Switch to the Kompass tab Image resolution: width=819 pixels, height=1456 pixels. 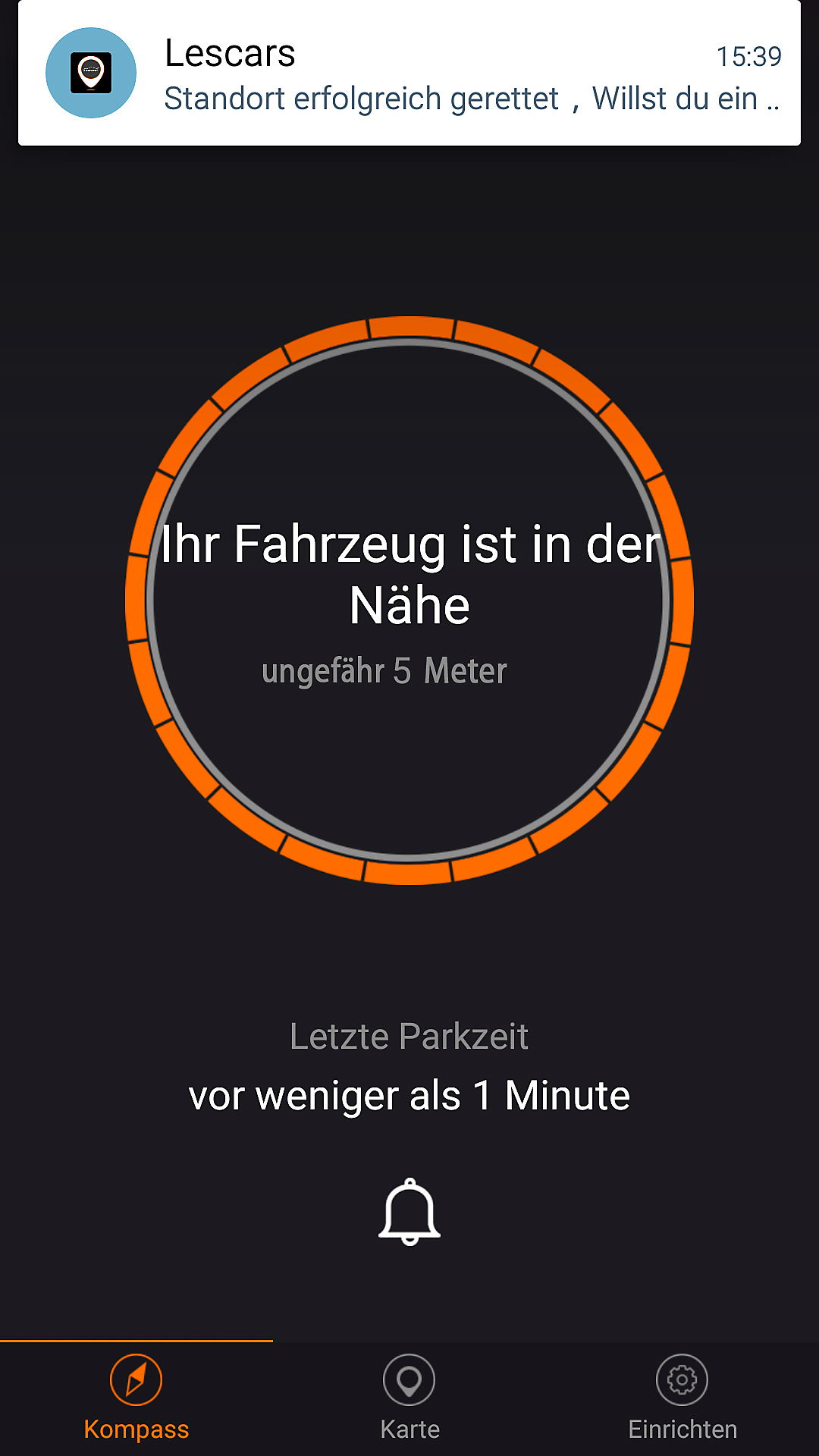coord(136,1398)
